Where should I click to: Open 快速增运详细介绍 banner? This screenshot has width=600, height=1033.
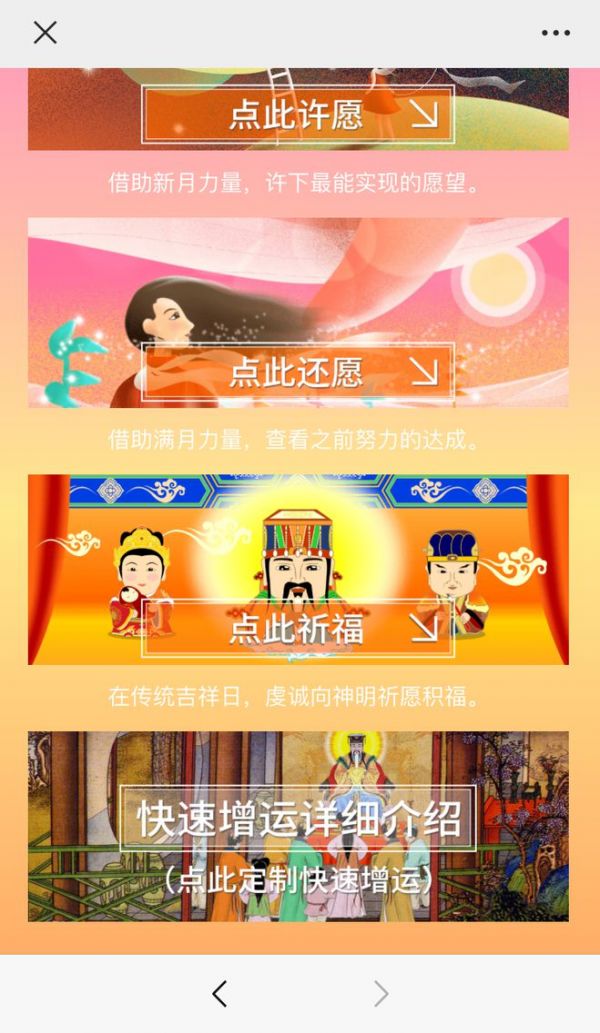298,826
